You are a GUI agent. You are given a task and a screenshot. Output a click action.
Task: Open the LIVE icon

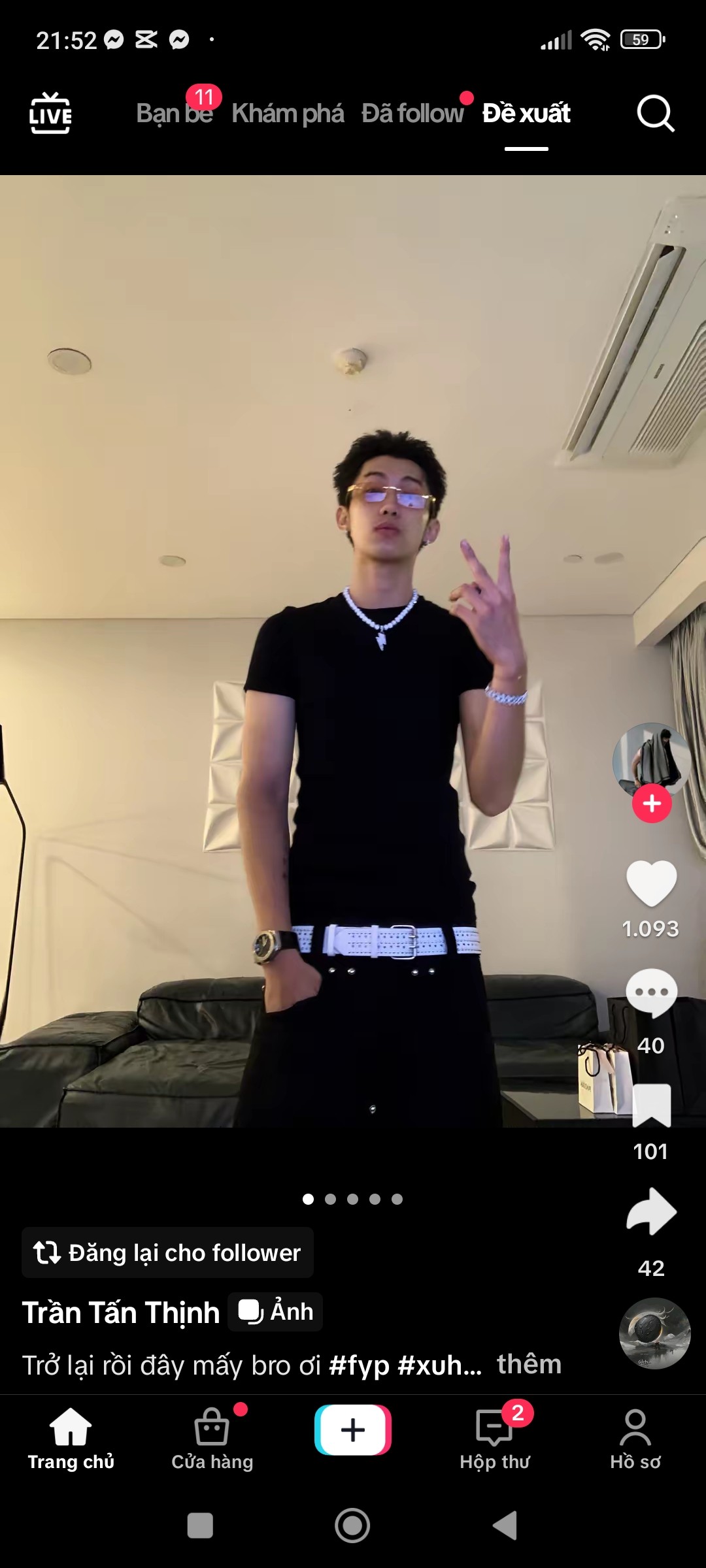pyautogui.click(x=50, y=114)
